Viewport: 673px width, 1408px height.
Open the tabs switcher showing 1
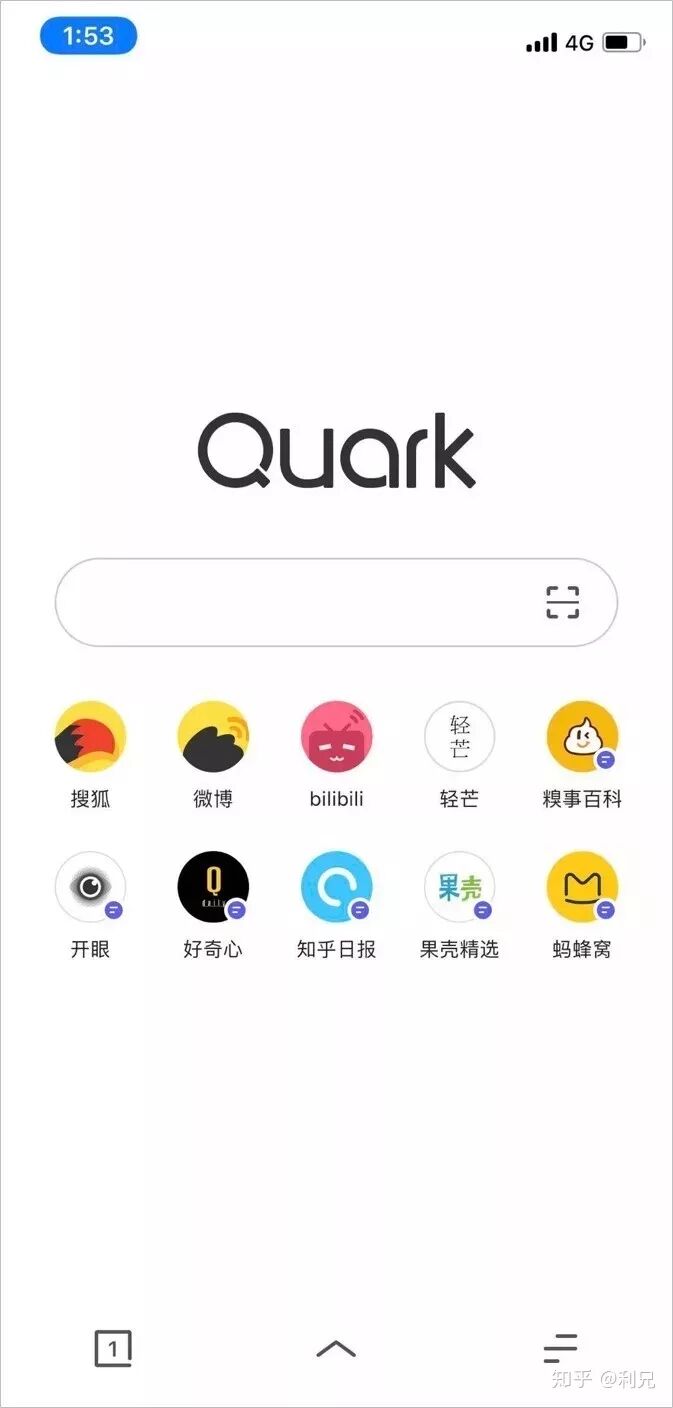pos(113,1349)
